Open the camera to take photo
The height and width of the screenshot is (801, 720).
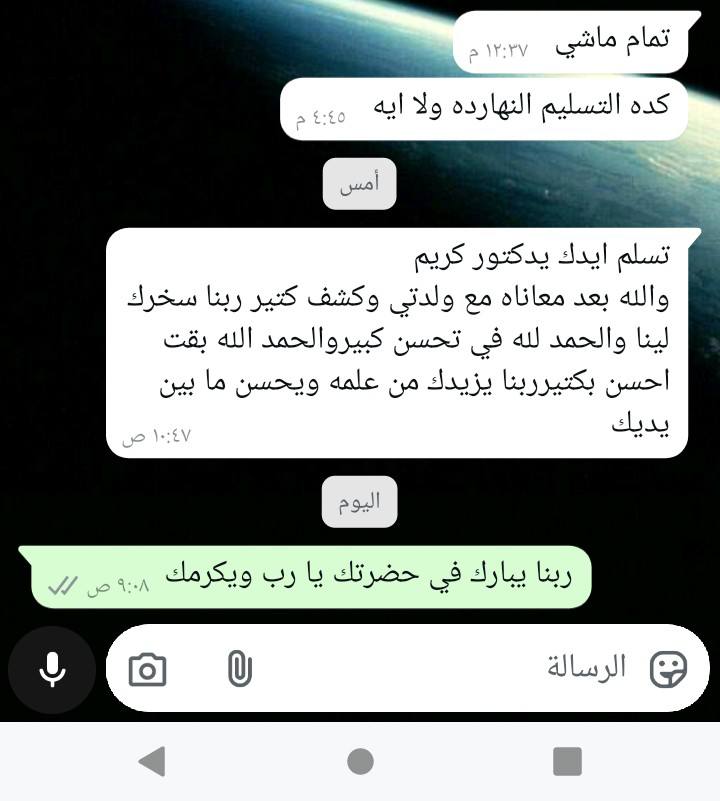coord(148,669)
